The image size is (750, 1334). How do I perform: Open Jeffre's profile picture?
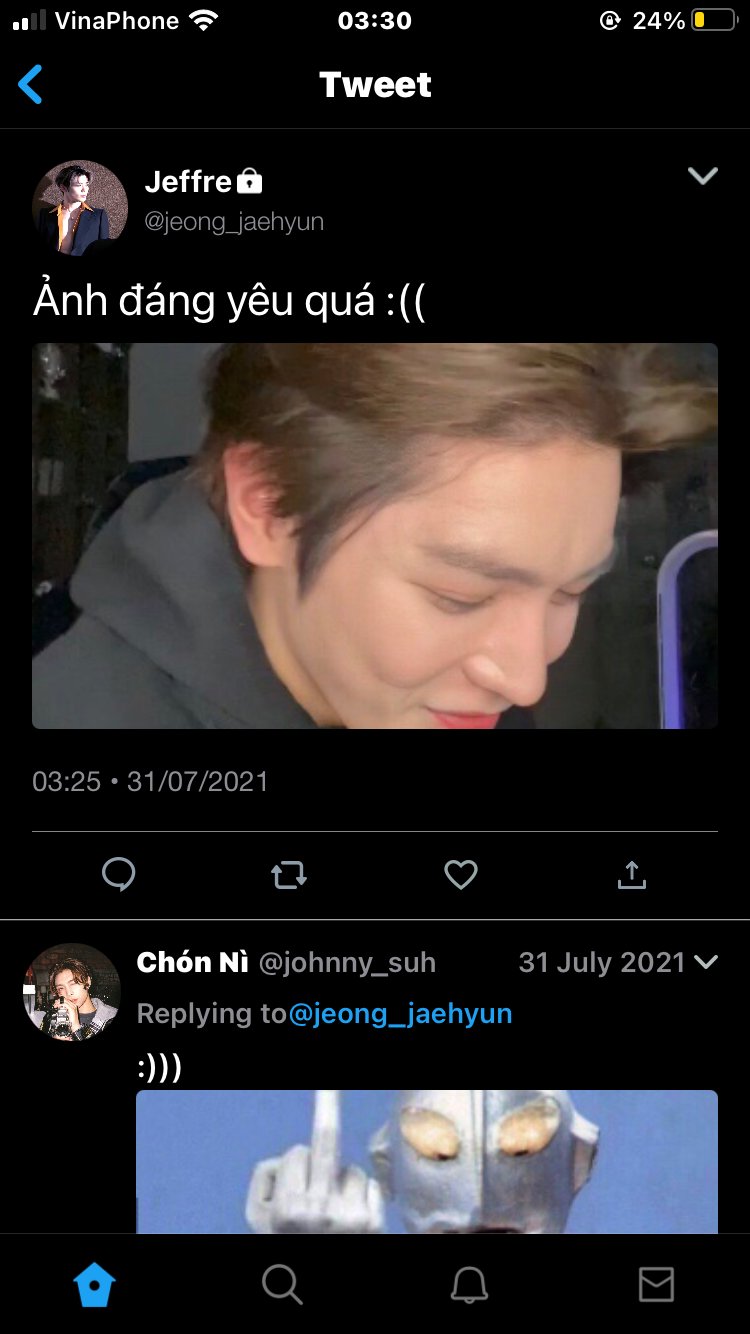coord(80,208)
